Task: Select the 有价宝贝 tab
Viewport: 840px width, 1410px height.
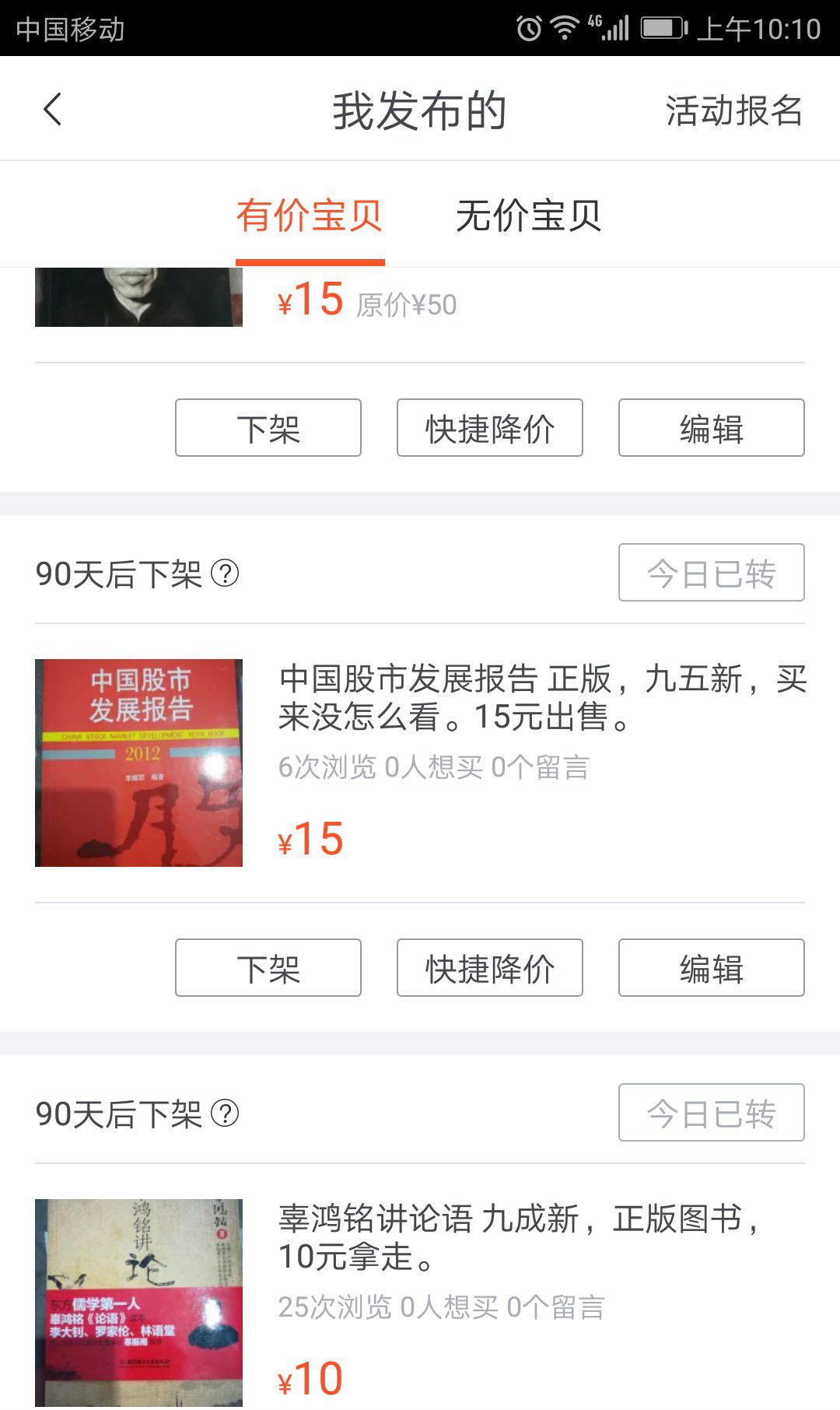Action: click(311, 216)
